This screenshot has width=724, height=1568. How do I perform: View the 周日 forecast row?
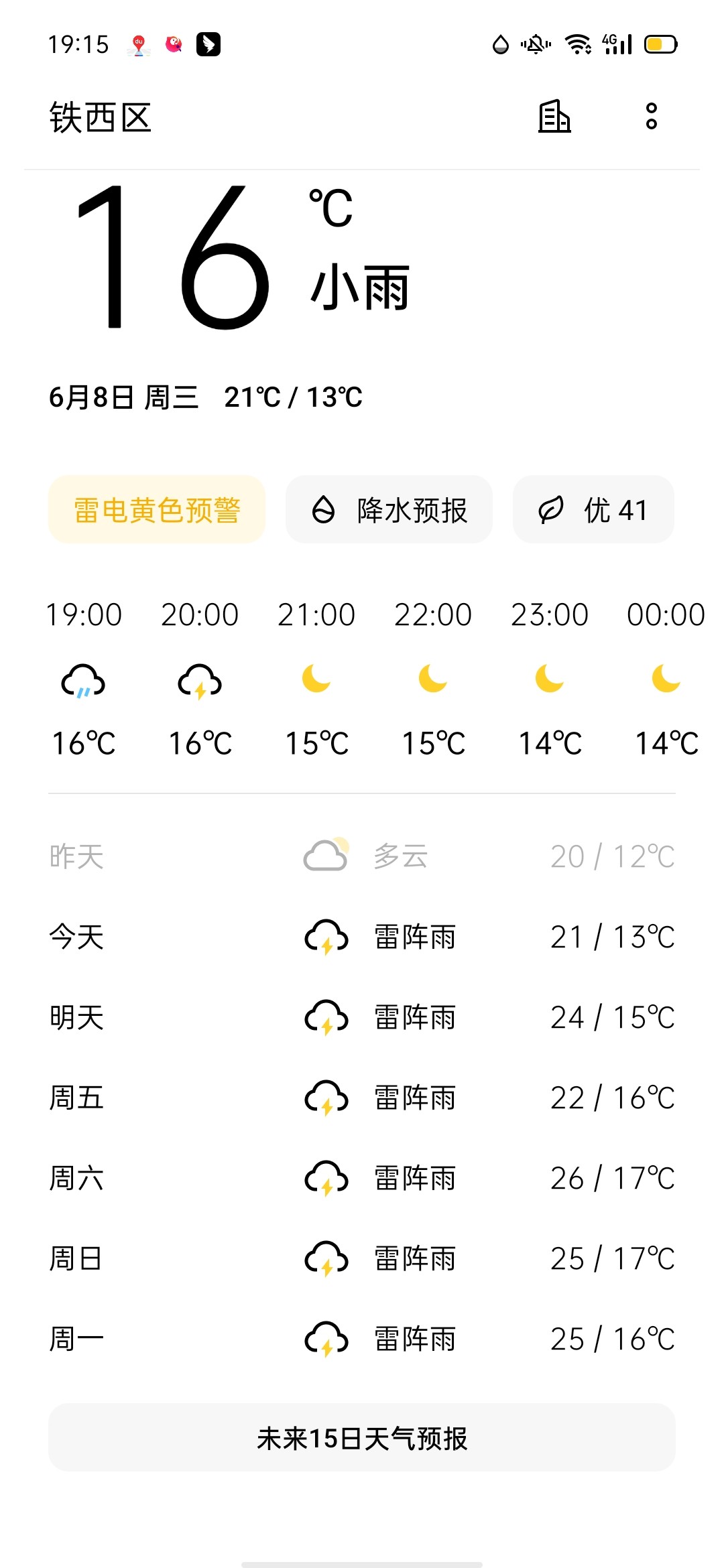(362, 1258)
